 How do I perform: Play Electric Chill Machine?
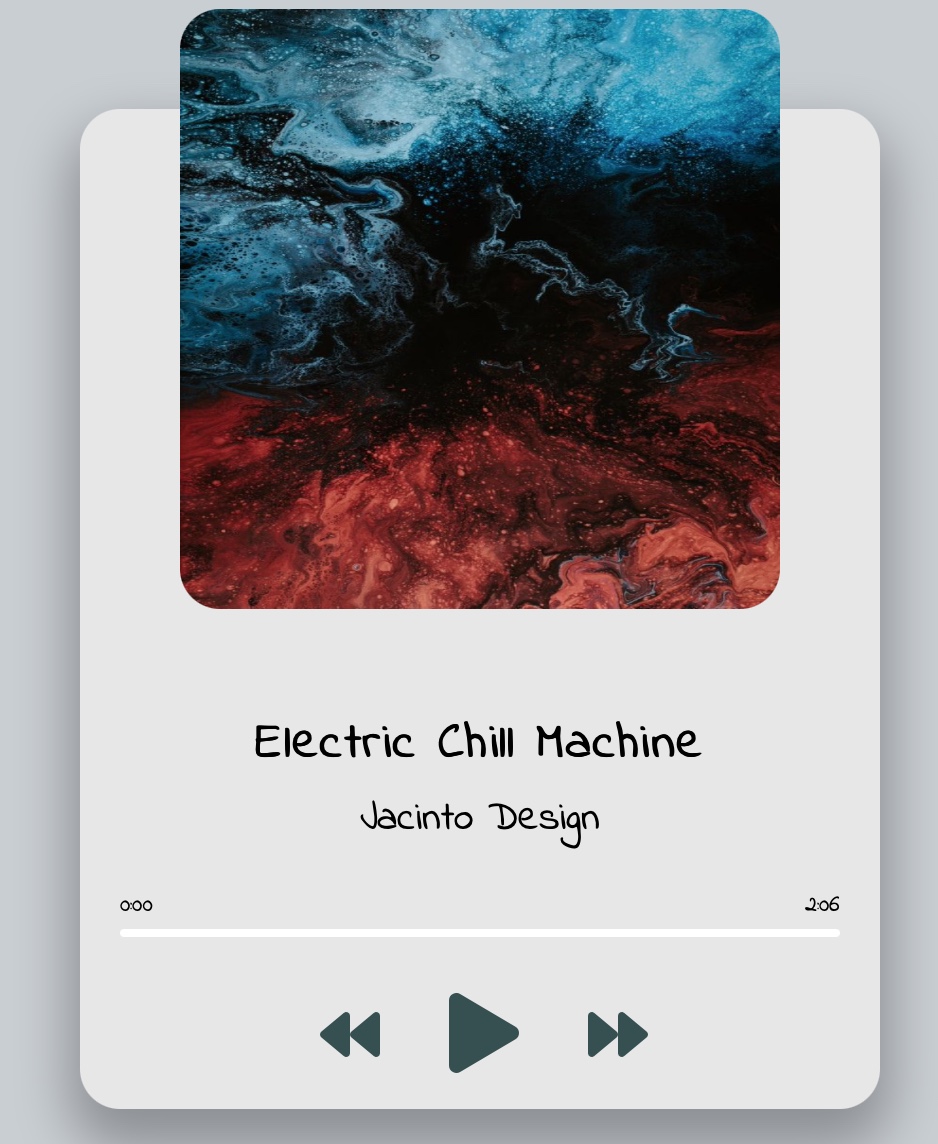coord(481,1033)
